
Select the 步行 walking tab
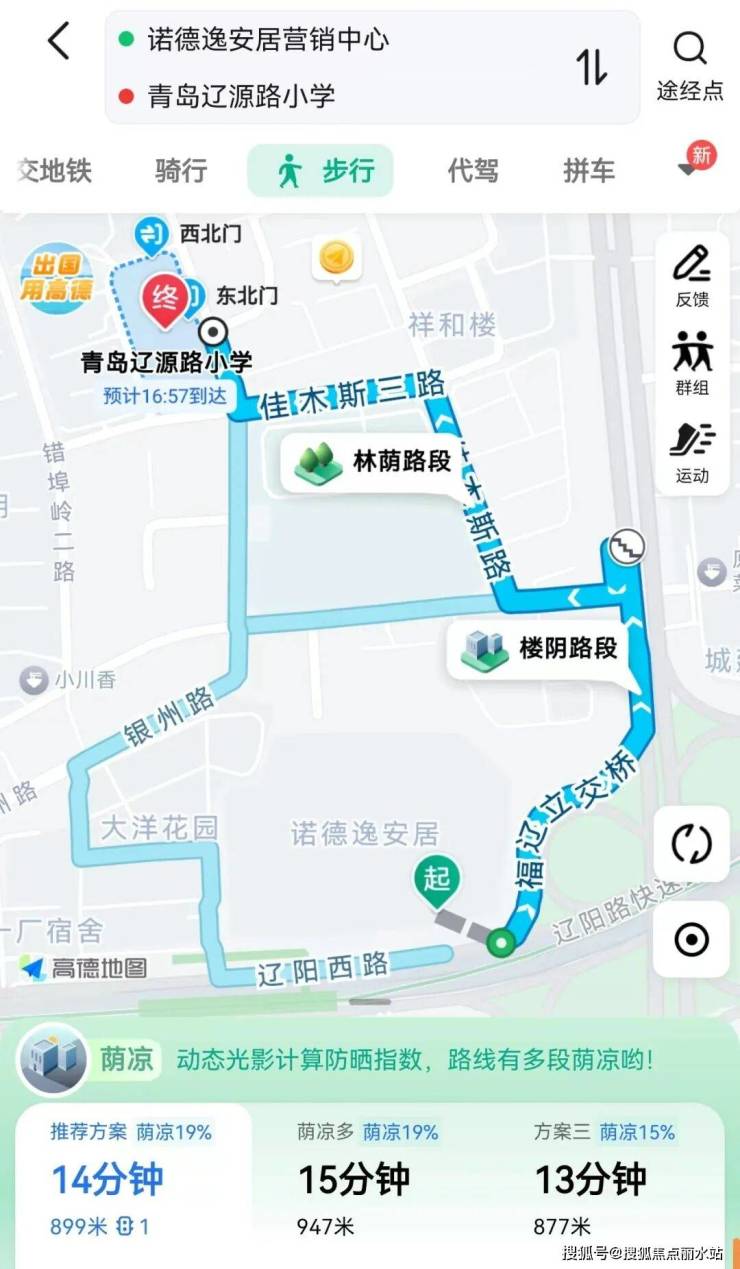[322, 171]
